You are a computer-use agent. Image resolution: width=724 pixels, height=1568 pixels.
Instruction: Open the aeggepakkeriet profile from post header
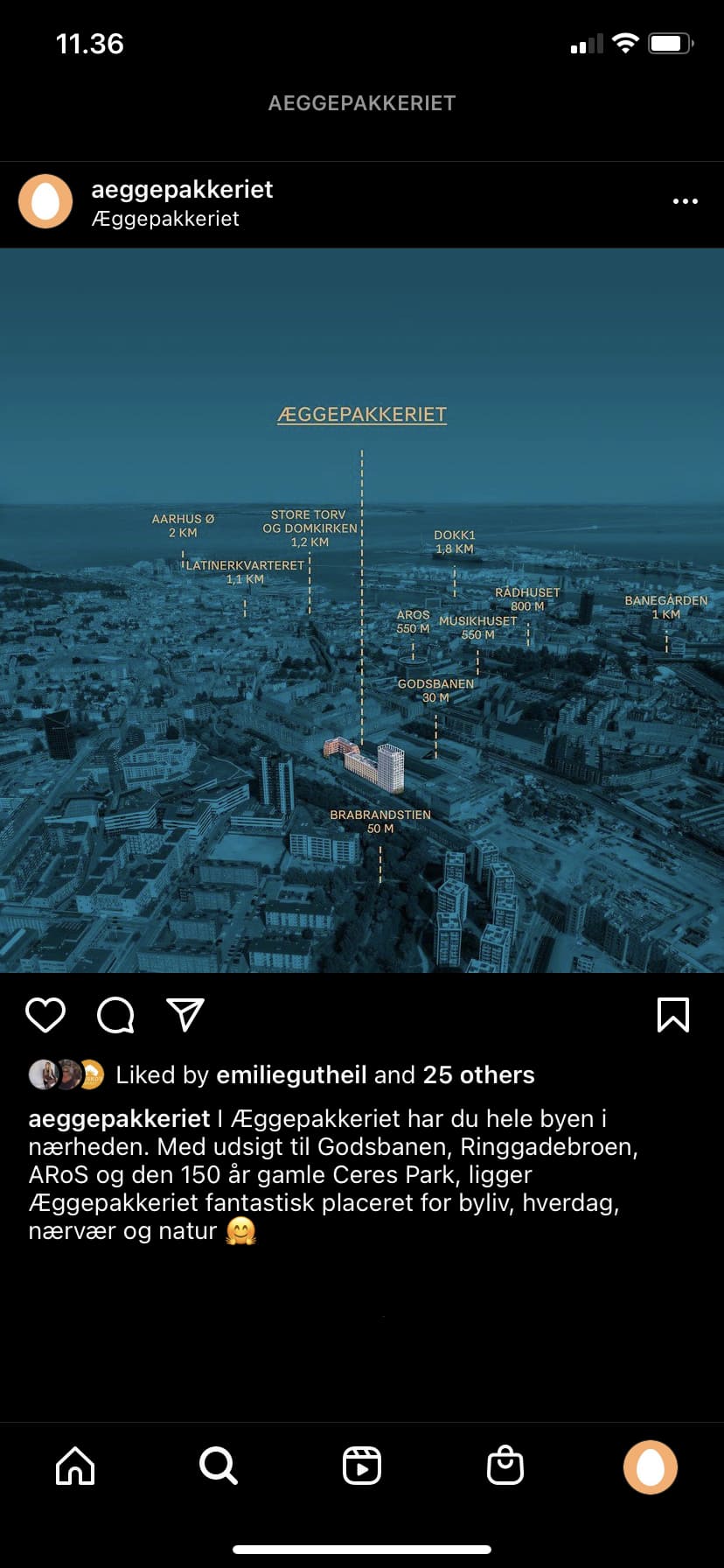tap(182, 189)
